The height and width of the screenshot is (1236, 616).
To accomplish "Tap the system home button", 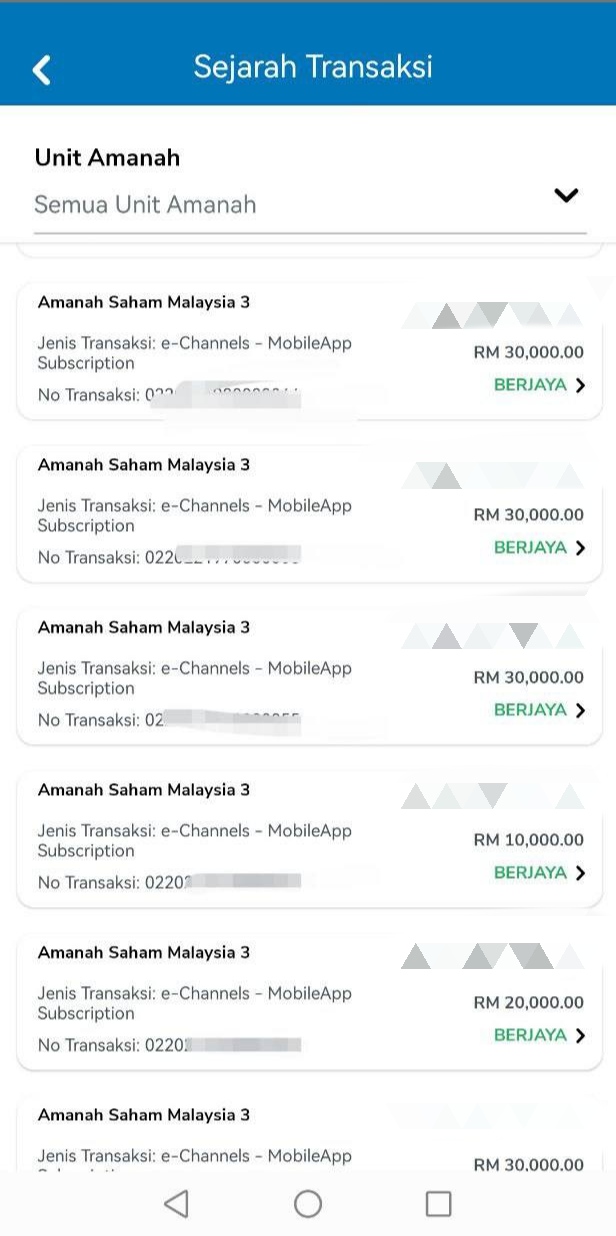I will [308, 1204].
